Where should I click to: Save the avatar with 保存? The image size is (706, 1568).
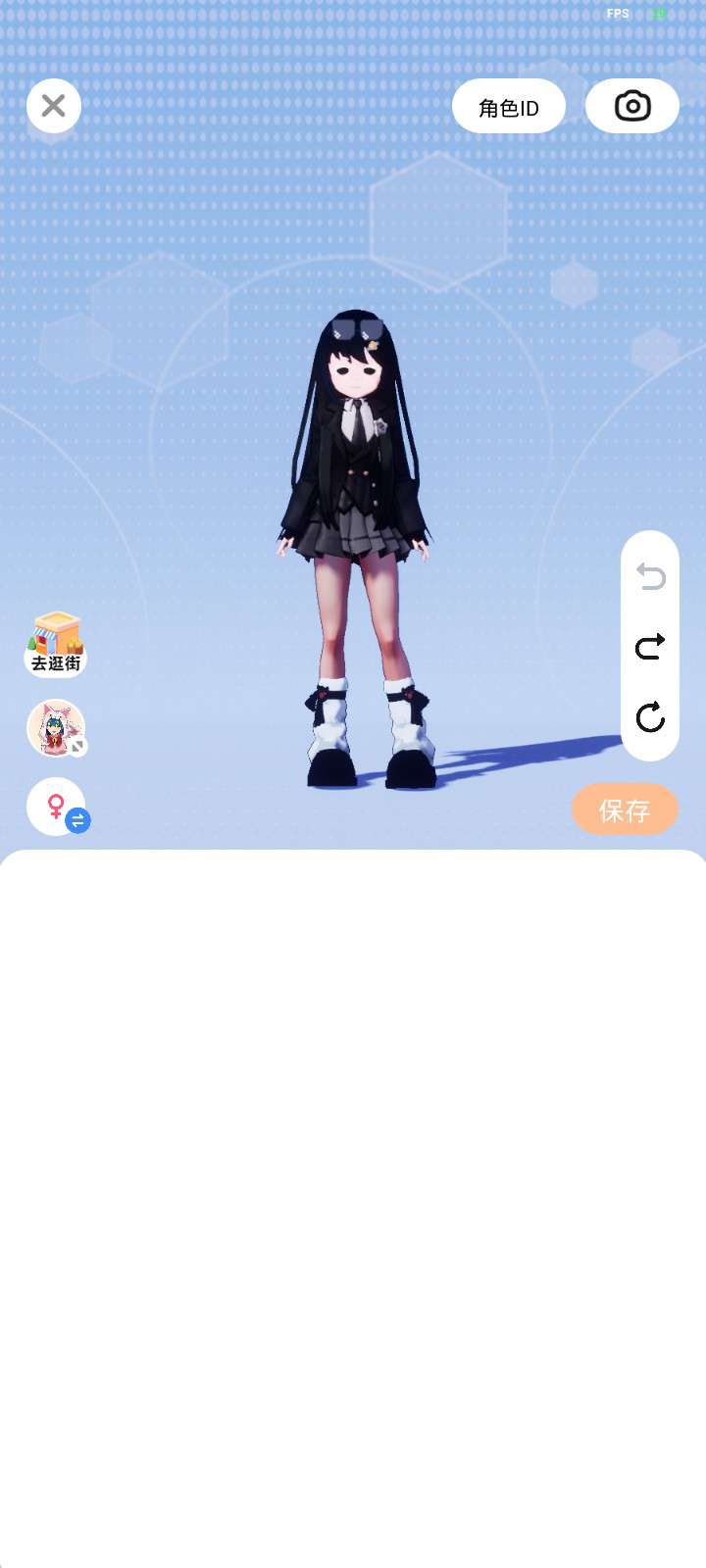click(x=625, y=809)
